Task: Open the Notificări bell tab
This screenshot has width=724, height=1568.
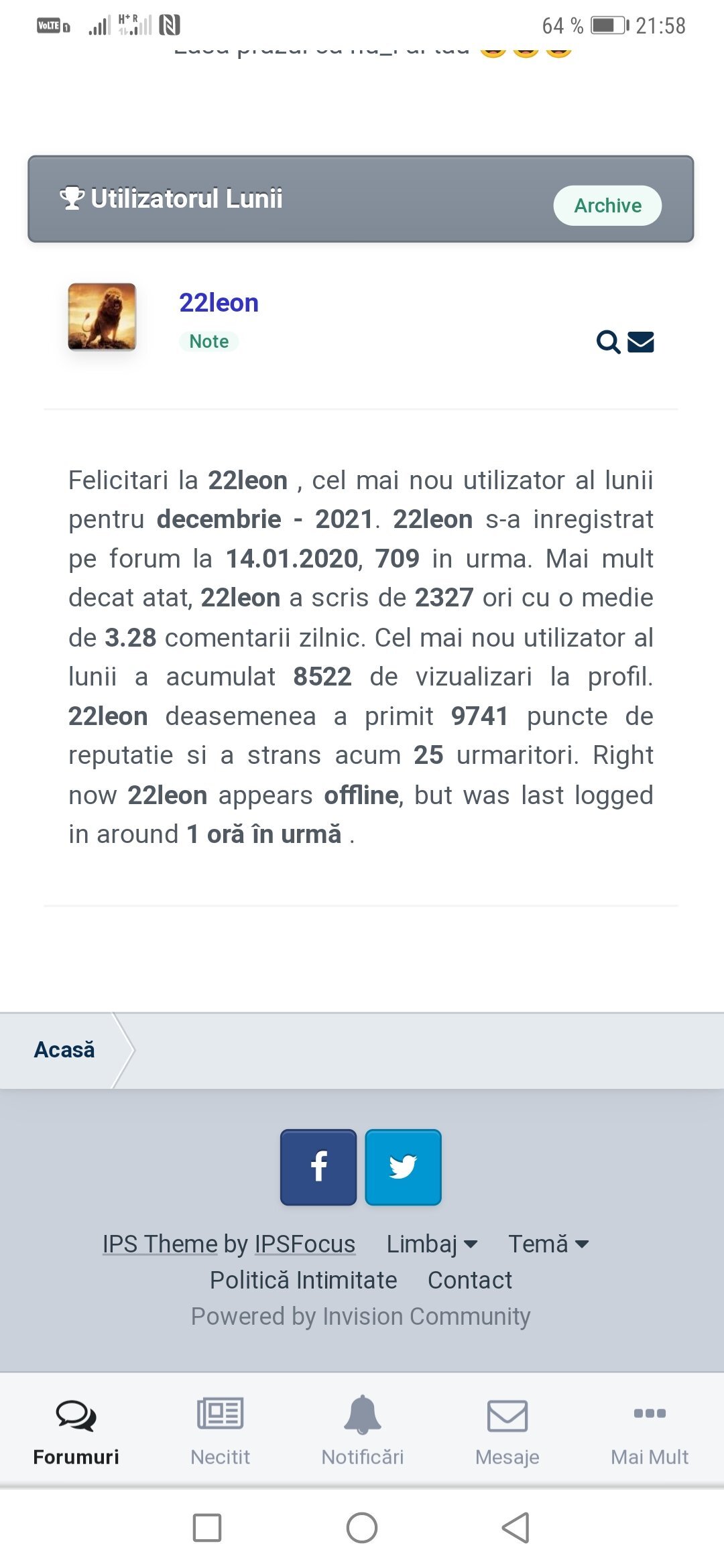Action: tap(362, 1430)
